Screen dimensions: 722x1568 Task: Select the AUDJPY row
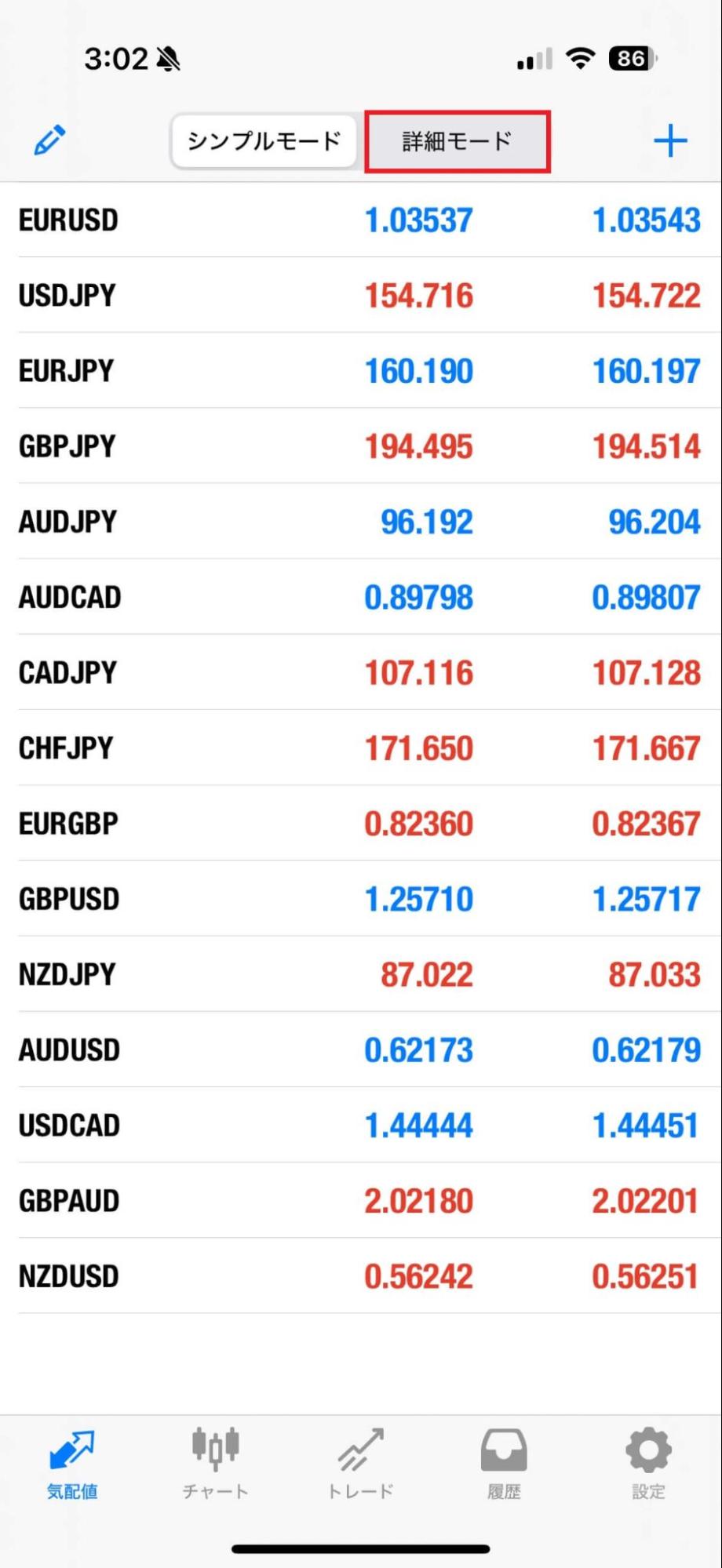(361, 522)
